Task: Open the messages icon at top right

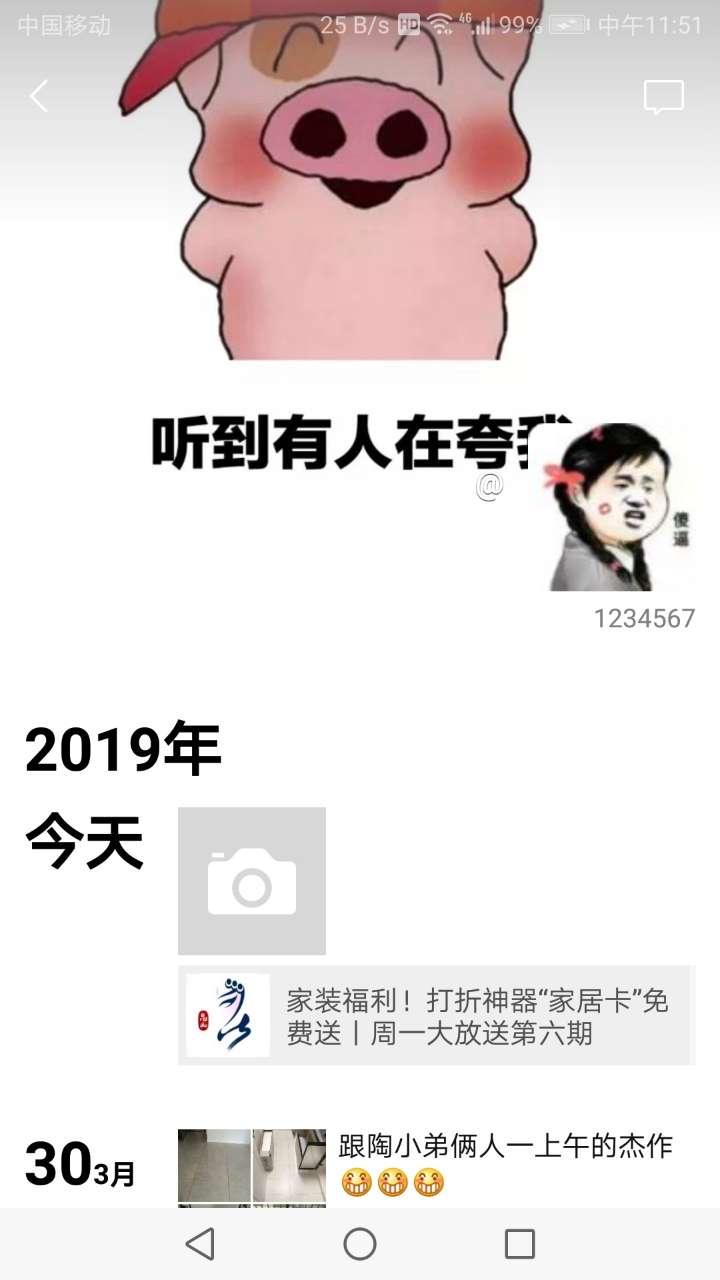Action: point(663,98)
